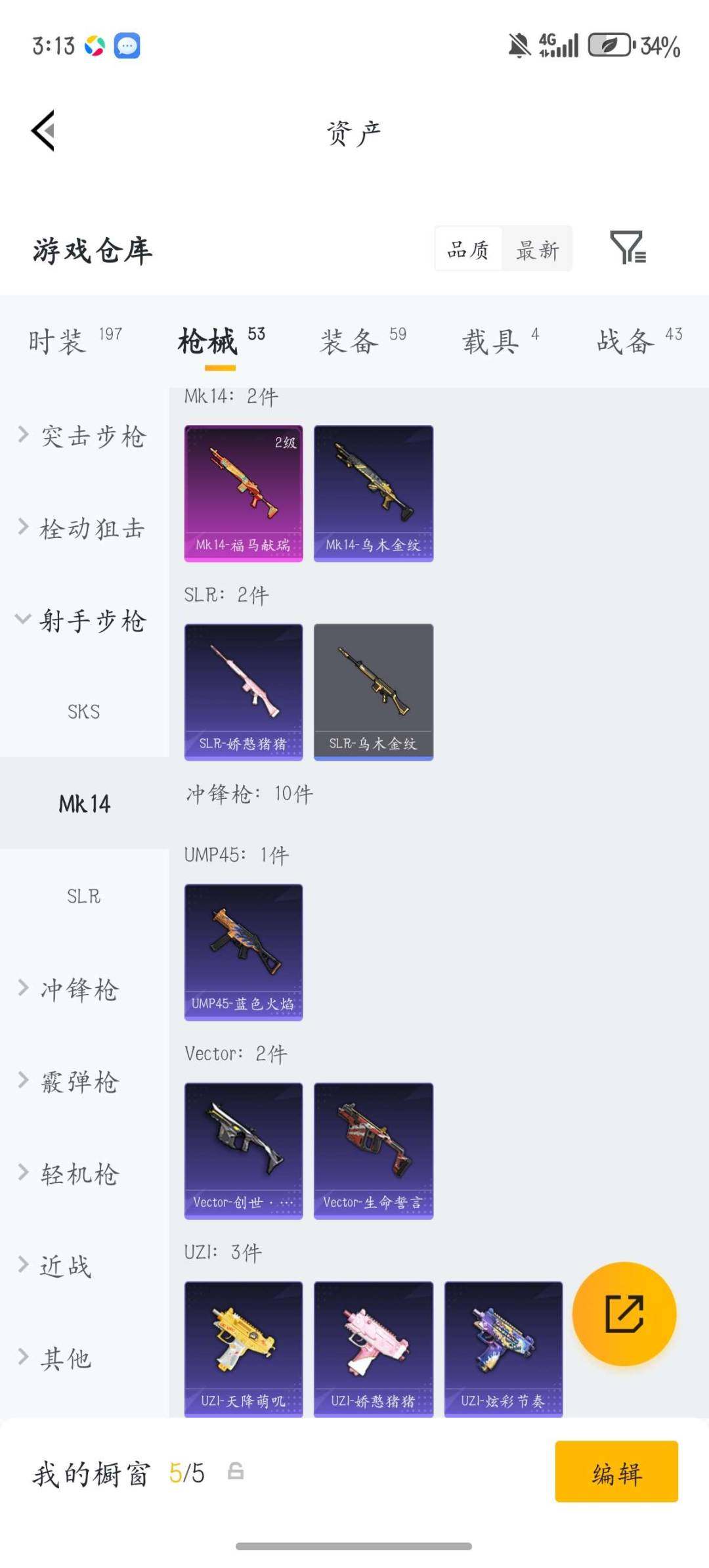
Task: Switch sorting to 最新
Action: pos(537,249)
